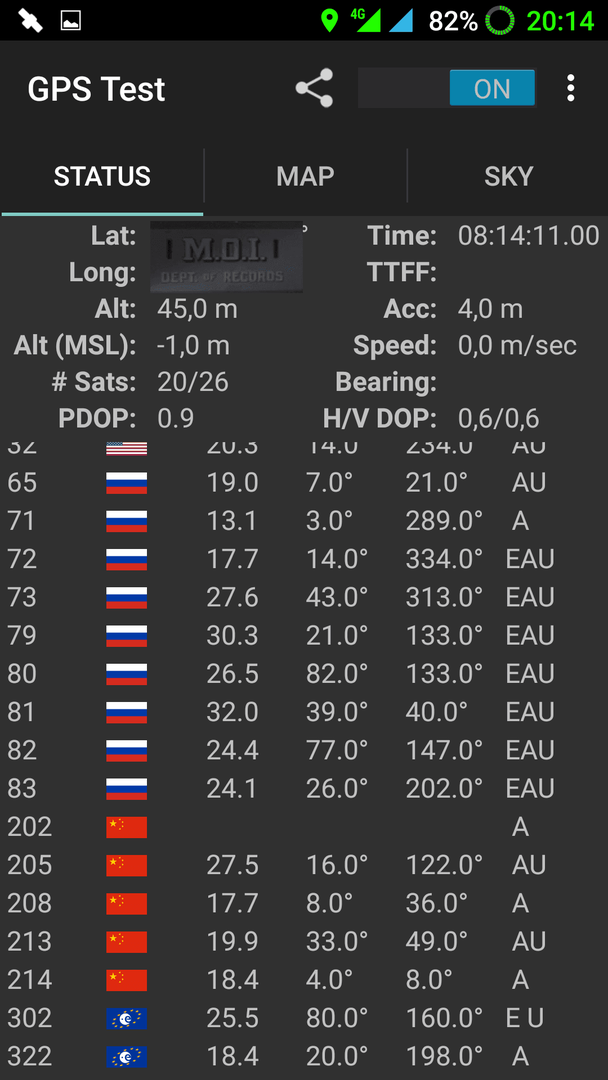Switch to the SKY tab
This screenshot has height=1080, width=608.
(x=508, y=176)
